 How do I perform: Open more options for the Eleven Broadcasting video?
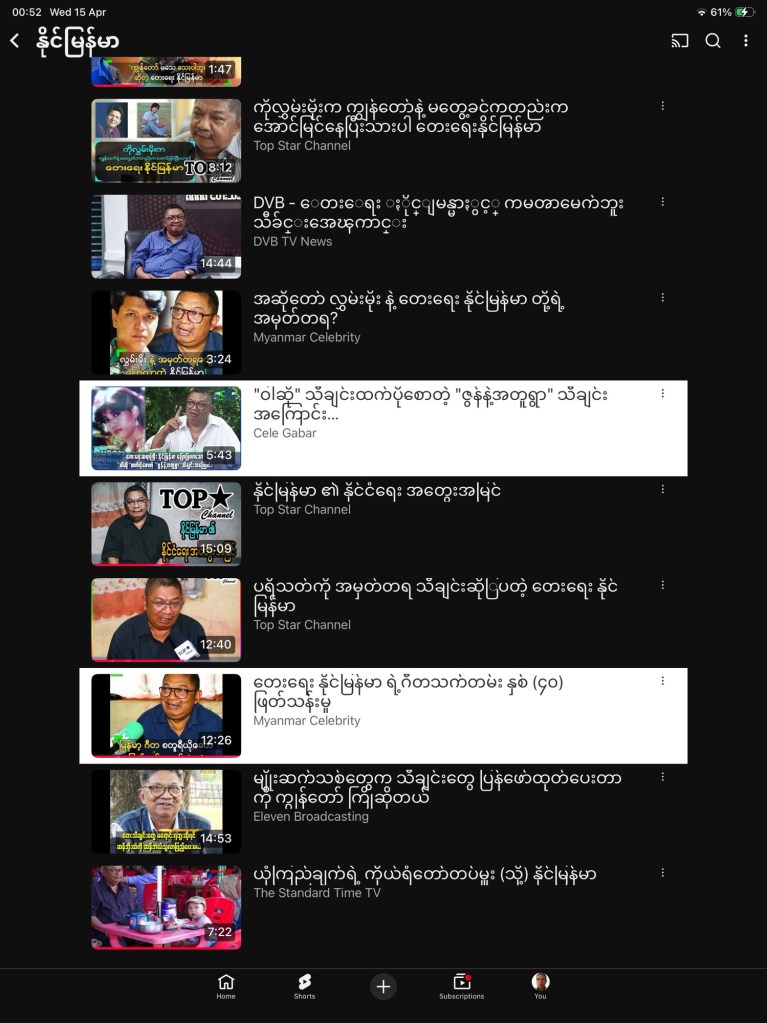(x=662, y=777)
